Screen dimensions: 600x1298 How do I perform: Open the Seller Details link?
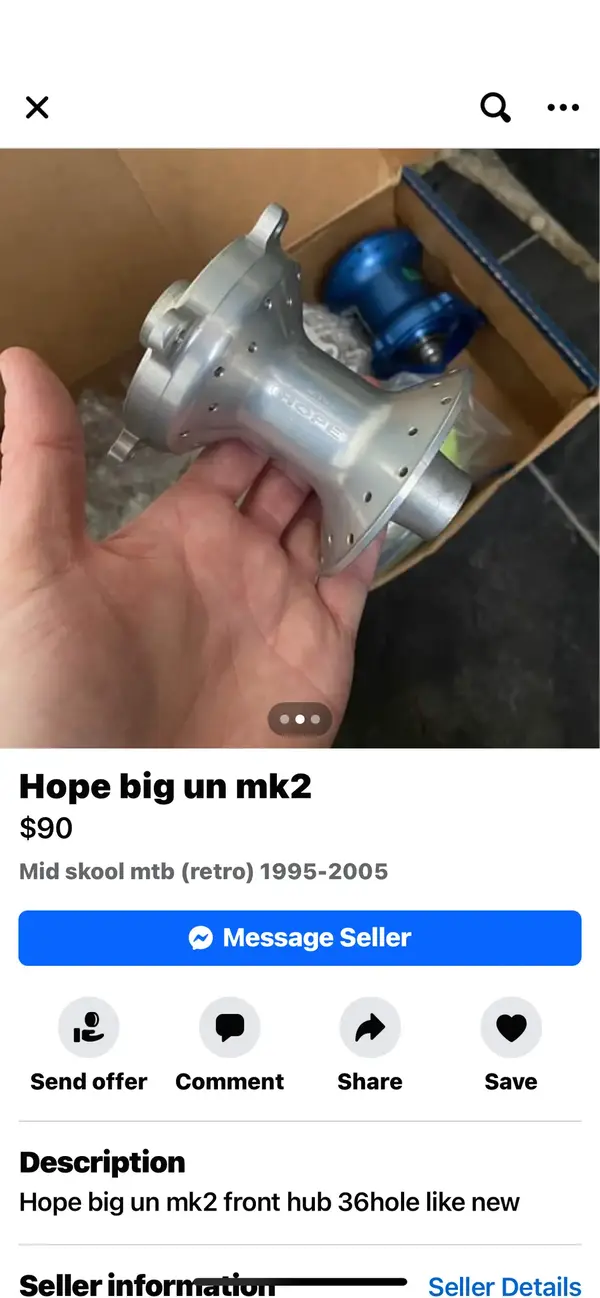504,1287
